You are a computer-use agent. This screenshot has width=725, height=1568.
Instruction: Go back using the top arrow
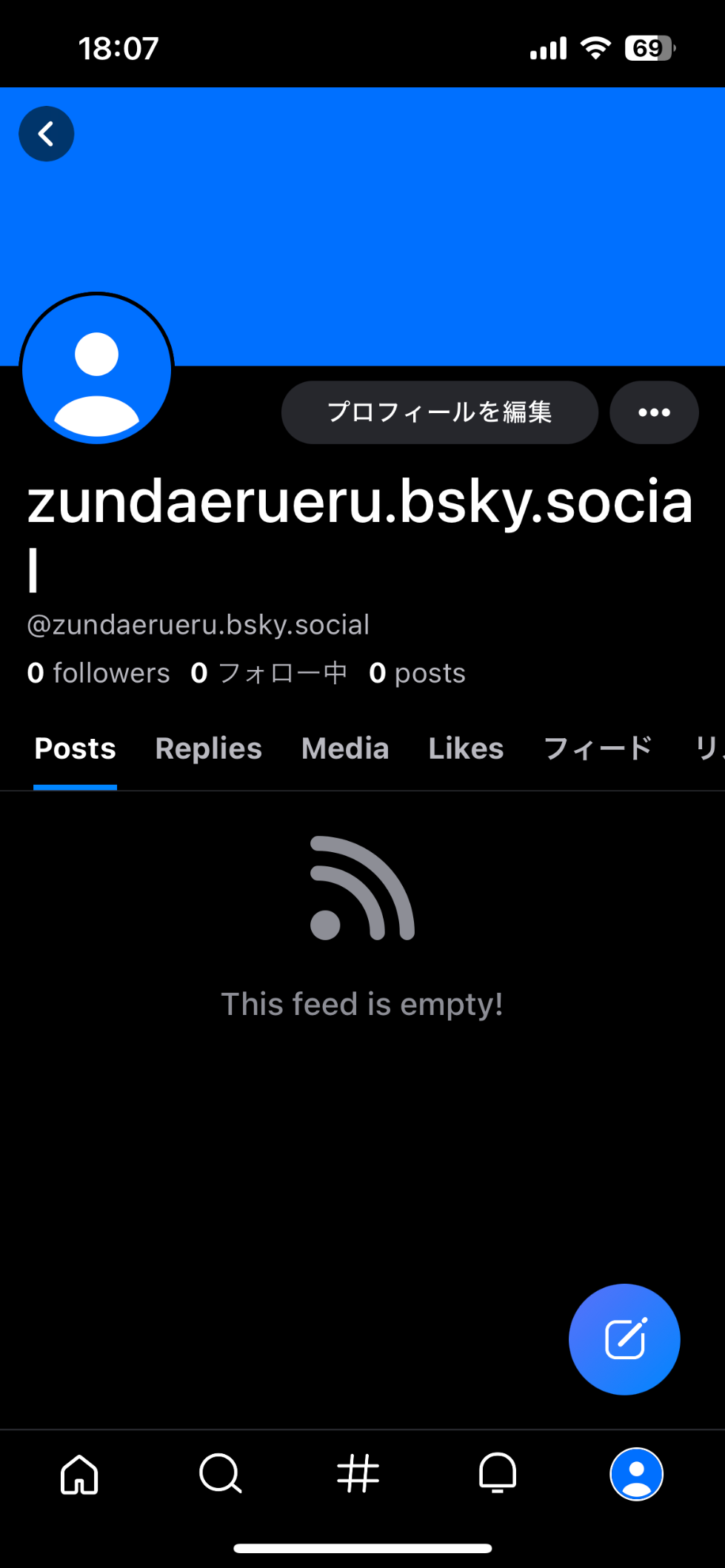point(46,134)
